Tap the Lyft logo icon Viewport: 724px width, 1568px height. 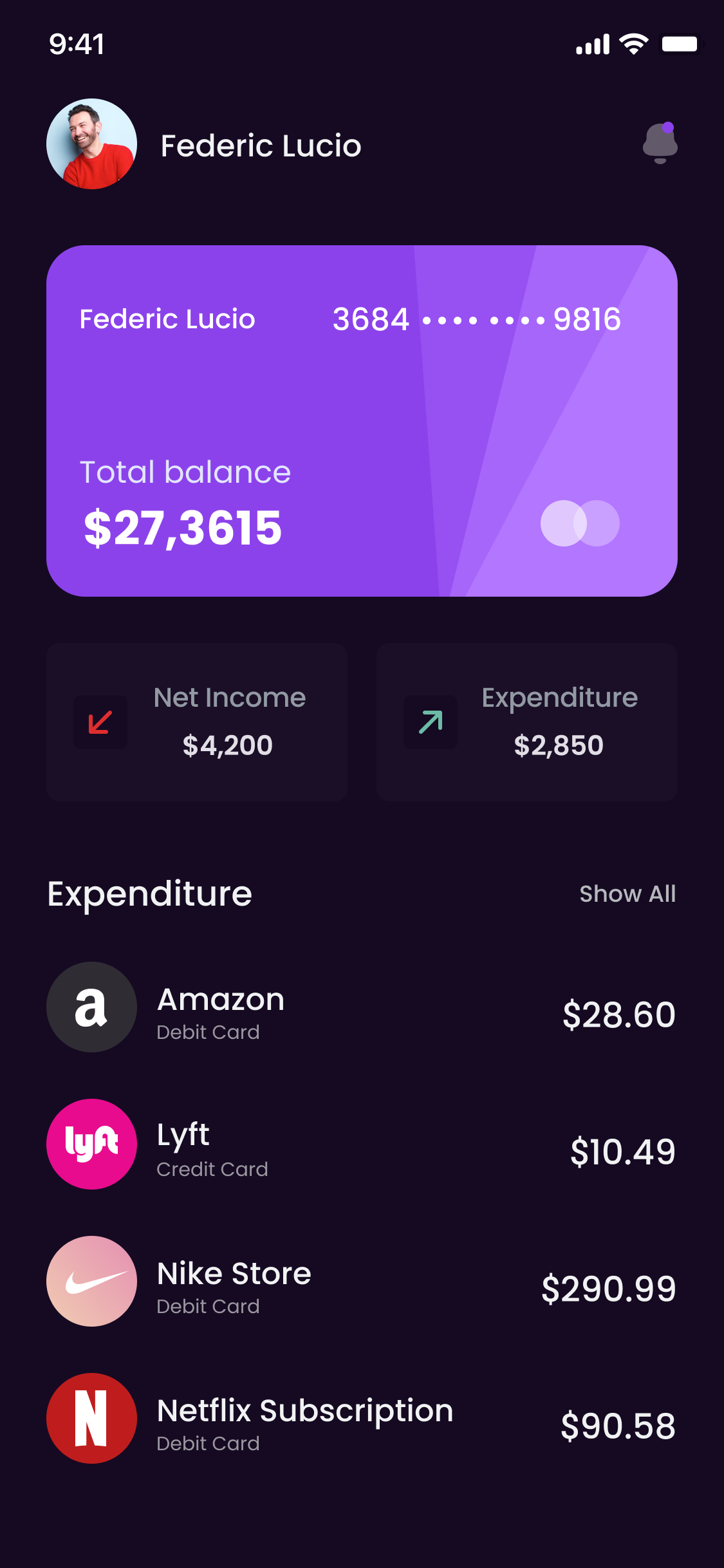click(91, 1145)
